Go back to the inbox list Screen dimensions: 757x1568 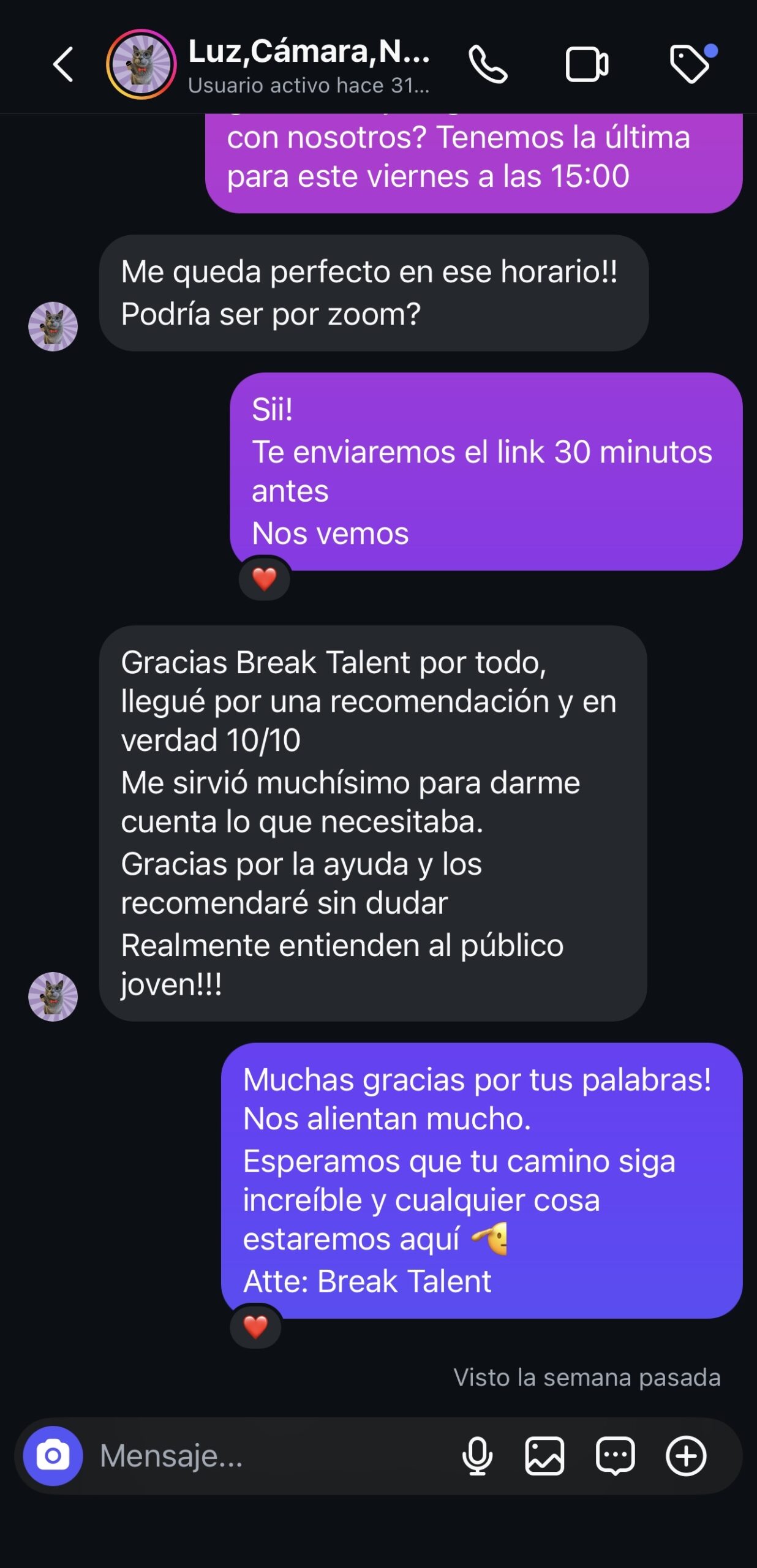63,64
